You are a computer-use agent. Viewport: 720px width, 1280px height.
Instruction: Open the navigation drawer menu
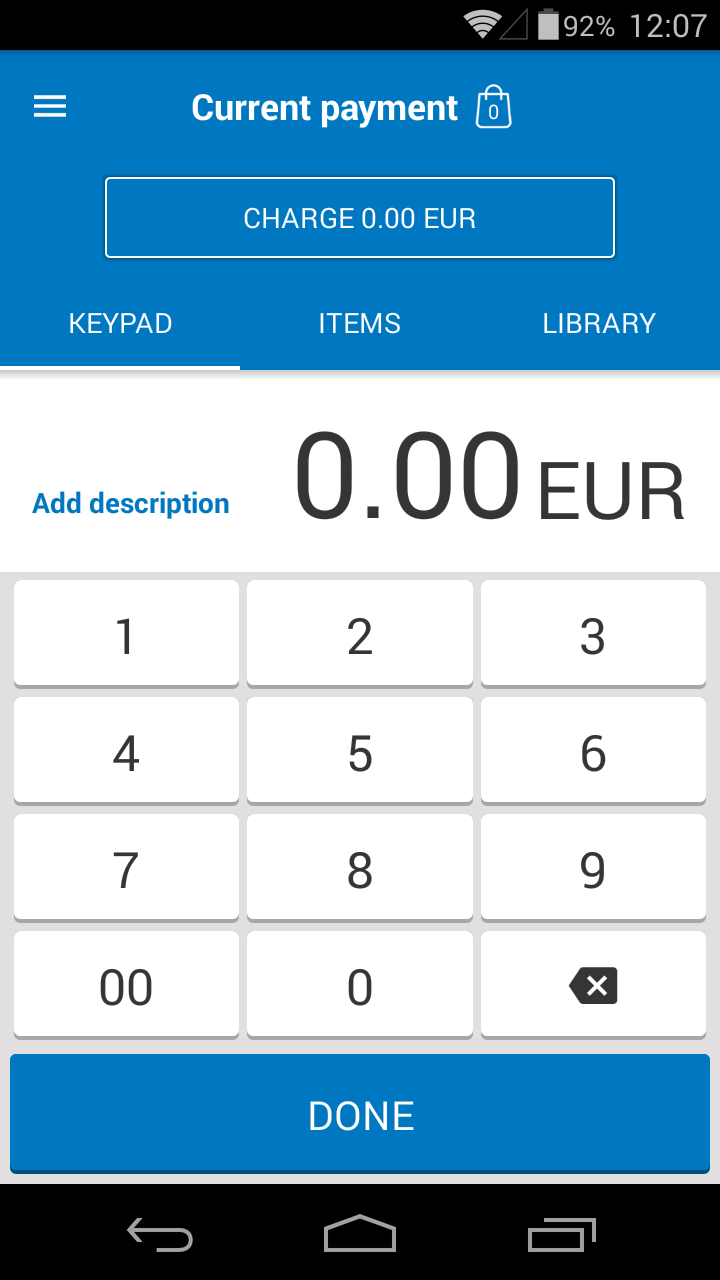click(49, 106)
